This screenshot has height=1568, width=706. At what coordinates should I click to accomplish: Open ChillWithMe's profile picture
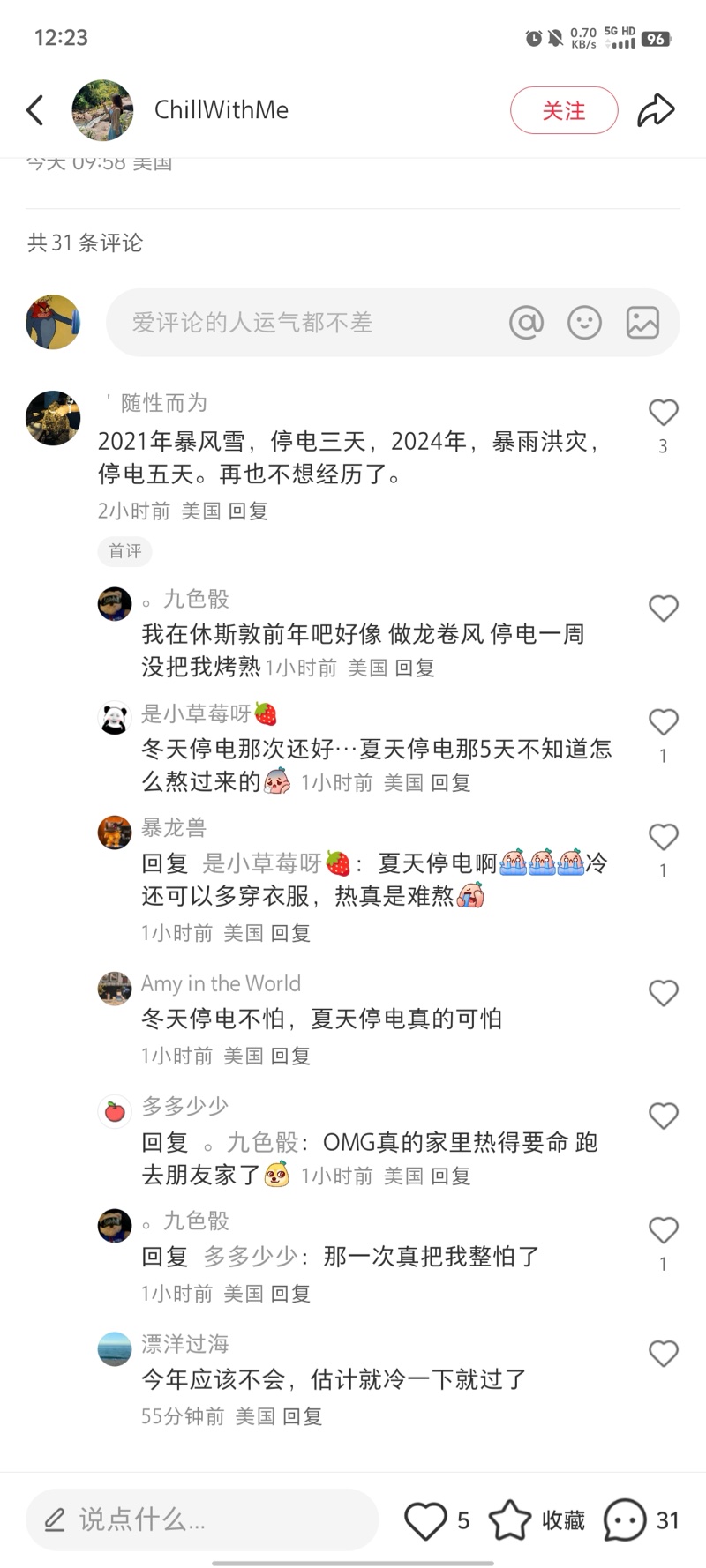(102, 110)
